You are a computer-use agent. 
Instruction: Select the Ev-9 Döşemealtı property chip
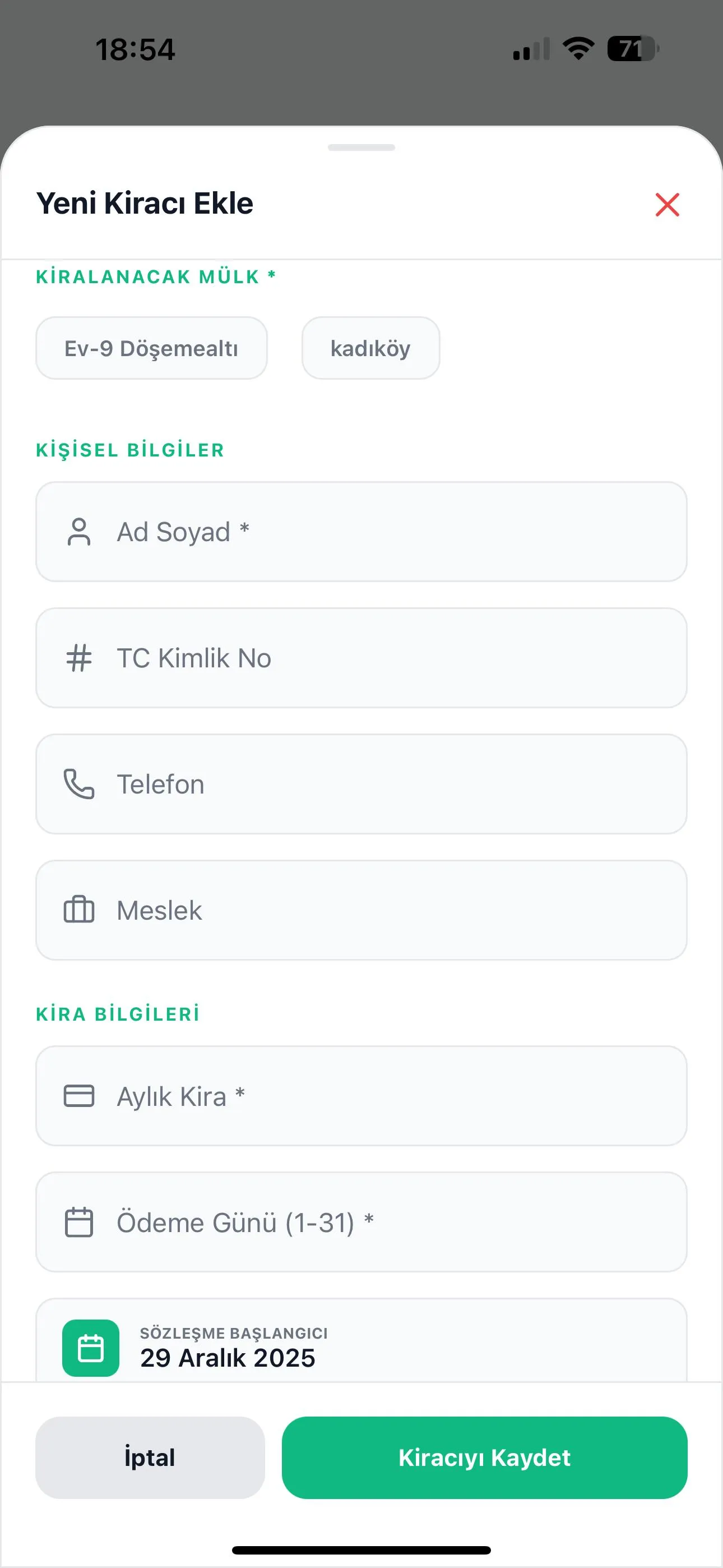(151, 348)
